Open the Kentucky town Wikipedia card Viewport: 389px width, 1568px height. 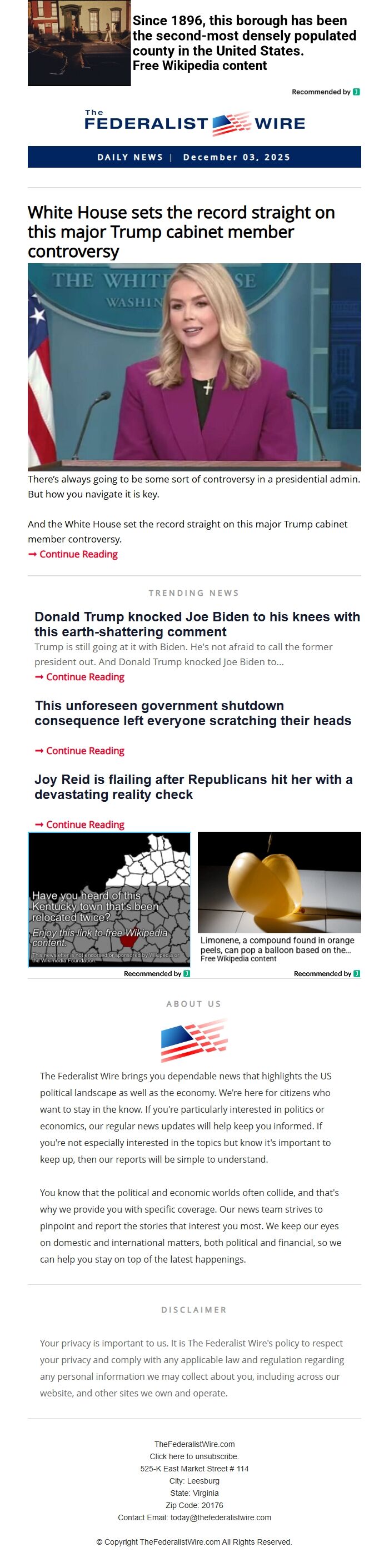109,898
